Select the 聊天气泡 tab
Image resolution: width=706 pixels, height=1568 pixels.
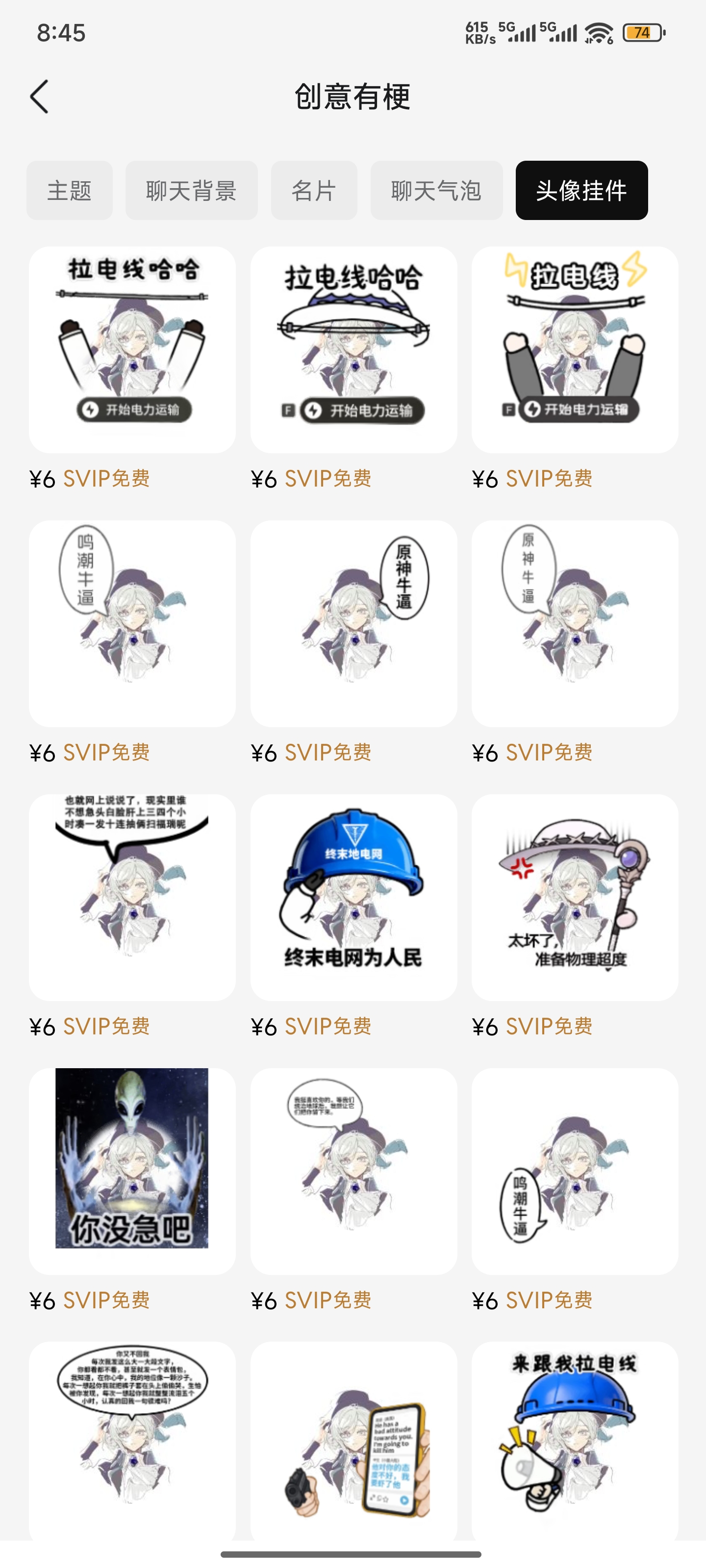(436, 191)
